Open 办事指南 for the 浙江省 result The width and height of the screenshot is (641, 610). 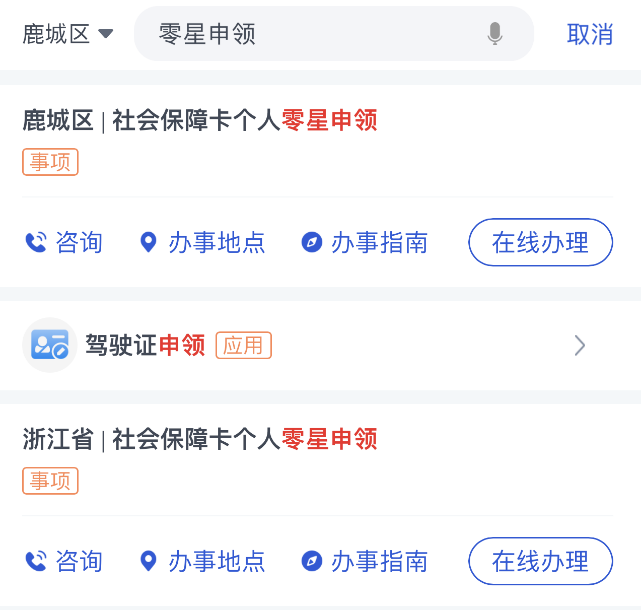[x=364, y=561]
